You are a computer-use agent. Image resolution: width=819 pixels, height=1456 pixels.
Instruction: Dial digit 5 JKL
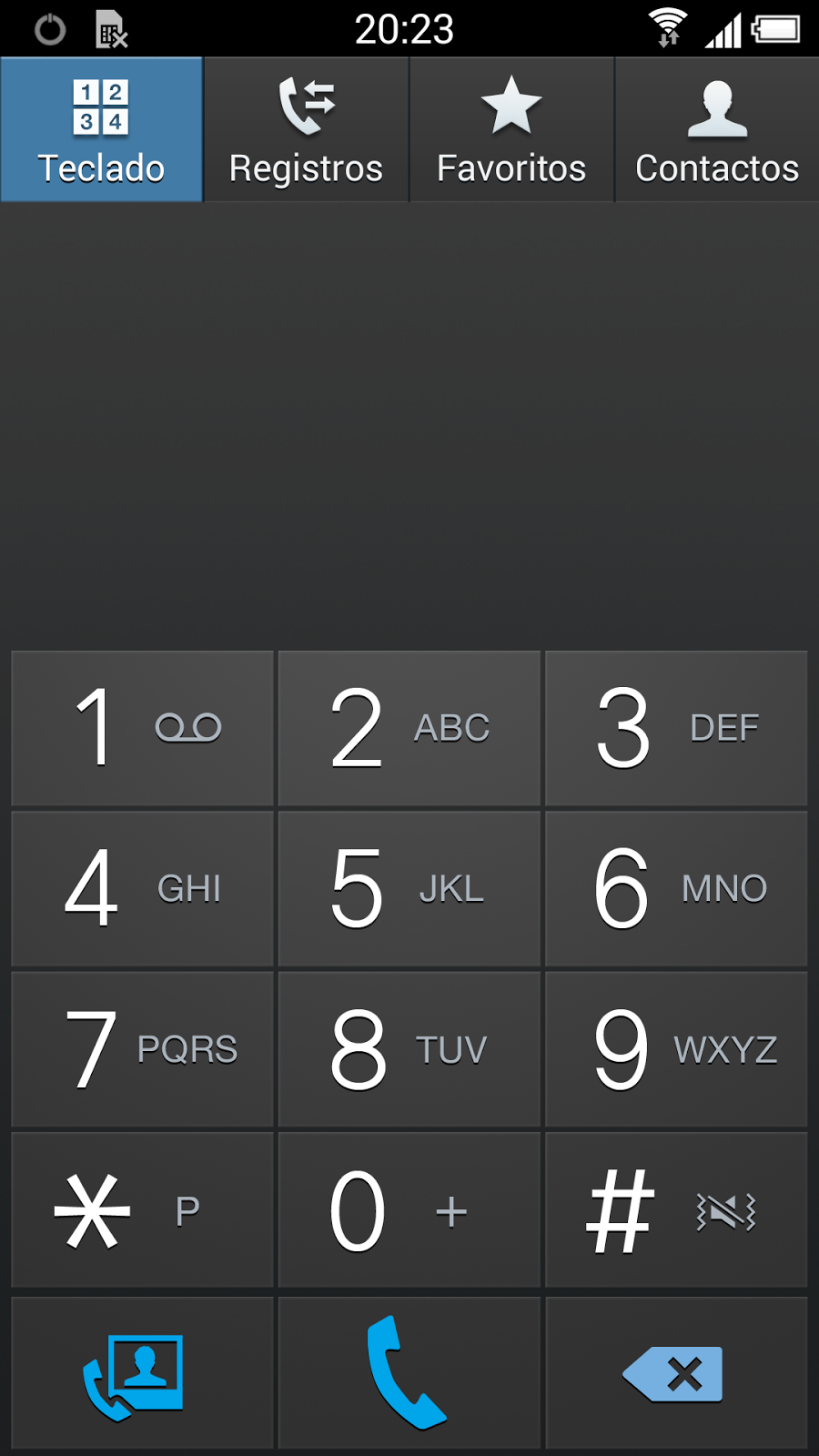pyautogui.click(x=409, y=888)
